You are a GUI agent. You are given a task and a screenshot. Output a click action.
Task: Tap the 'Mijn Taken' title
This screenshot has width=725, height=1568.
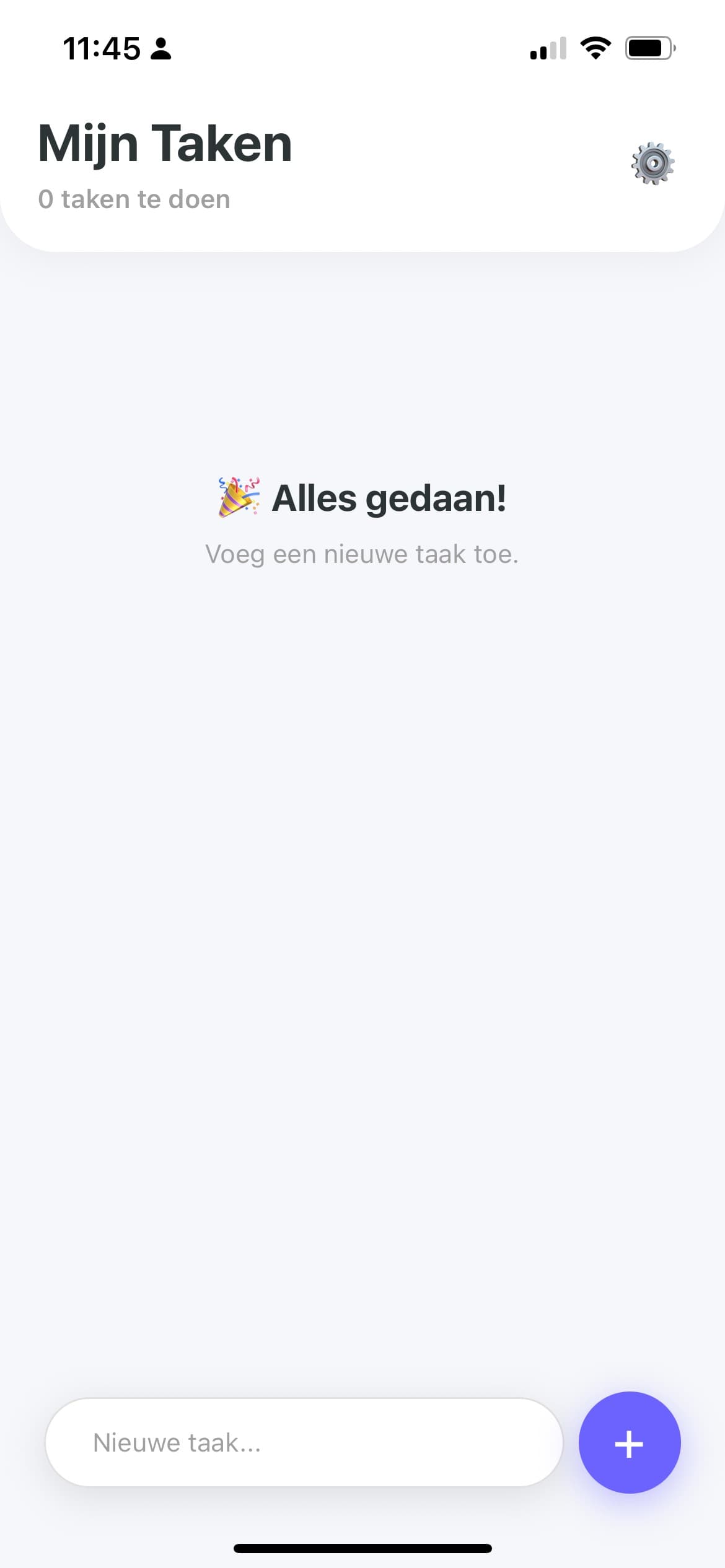pos(164,142)
